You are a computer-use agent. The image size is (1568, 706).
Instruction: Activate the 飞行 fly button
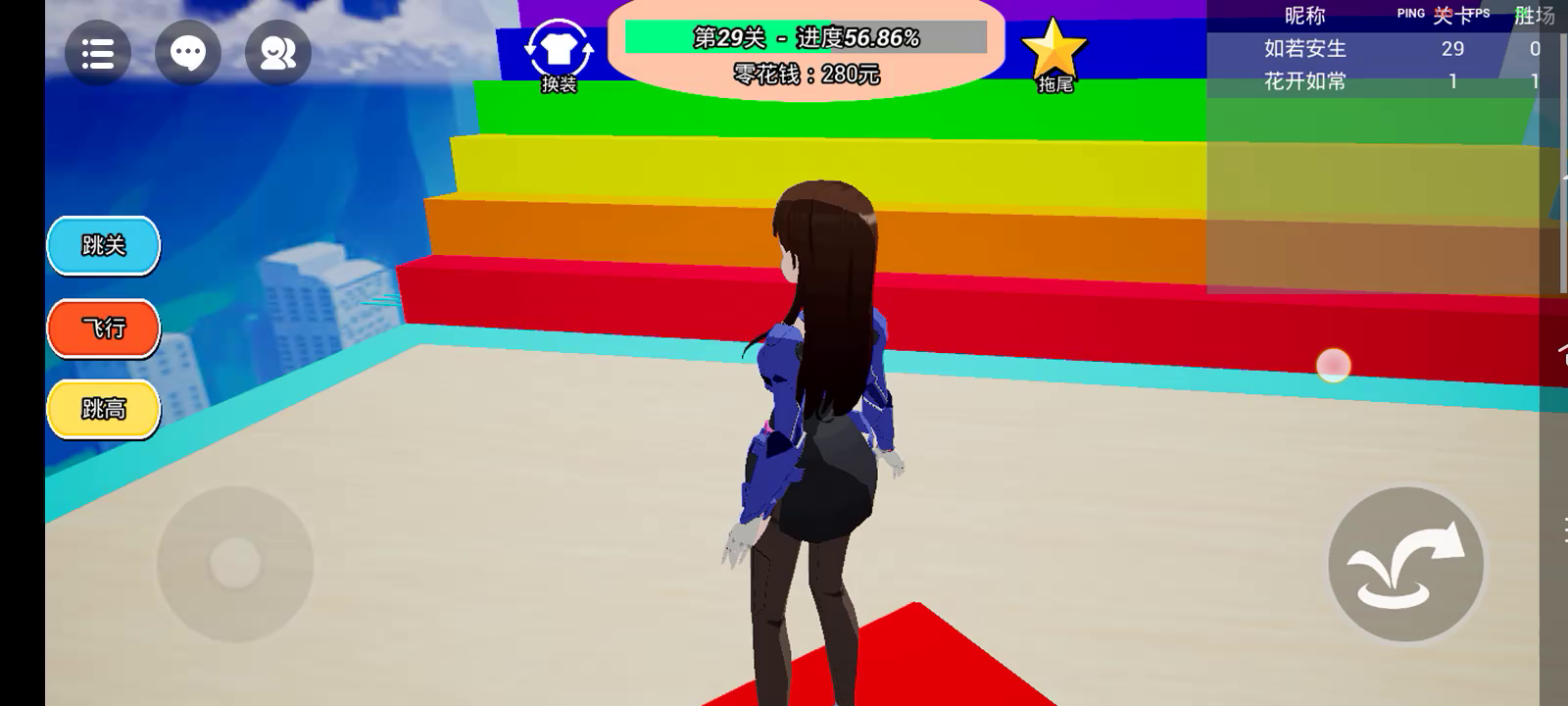[104, 328]
